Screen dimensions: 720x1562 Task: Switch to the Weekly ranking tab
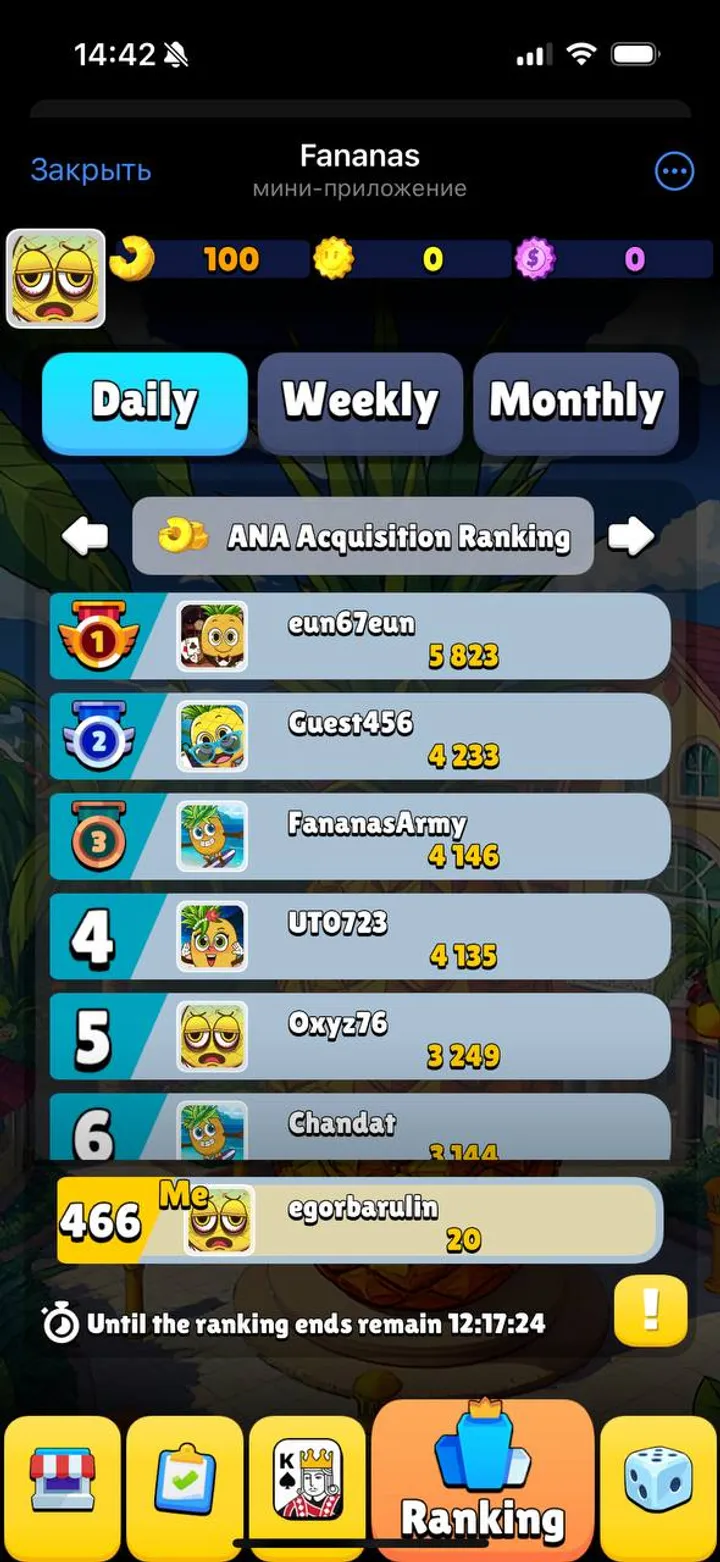(360, 400)
